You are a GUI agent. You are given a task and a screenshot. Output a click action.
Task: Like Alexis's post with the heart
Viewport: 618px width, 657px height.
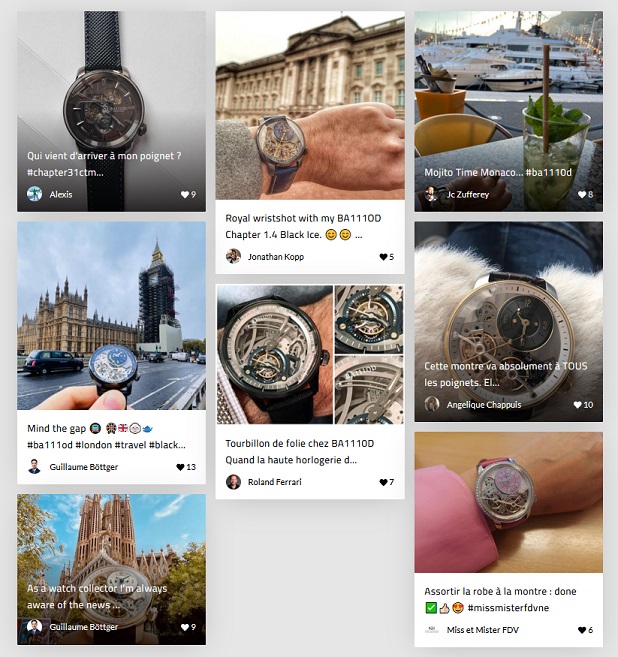pyautogui.click(x=184, y=195)
